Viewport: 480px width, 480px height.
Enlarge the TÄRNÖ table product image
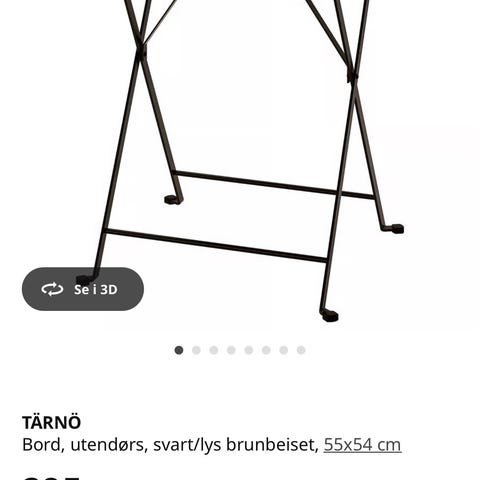click(x=240, y=160)
